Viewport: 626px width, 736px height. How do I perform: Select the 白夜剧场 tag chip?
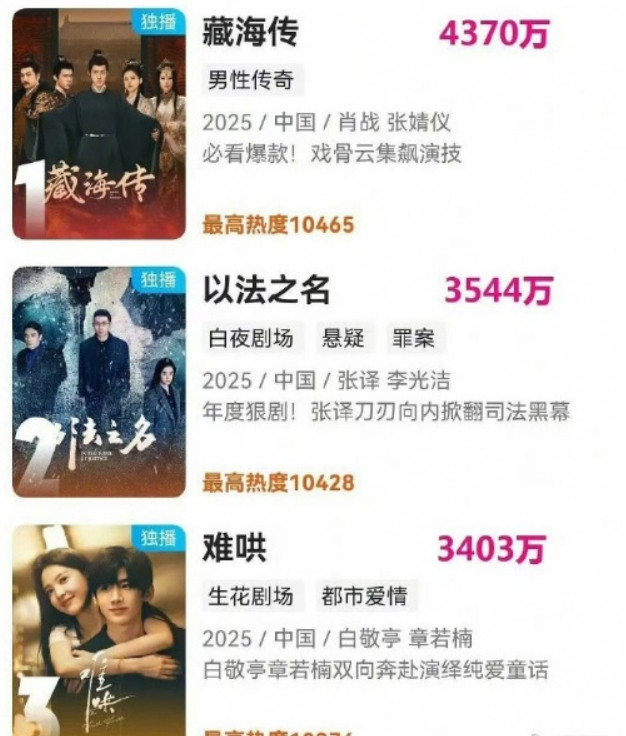[x=250, y=338]
